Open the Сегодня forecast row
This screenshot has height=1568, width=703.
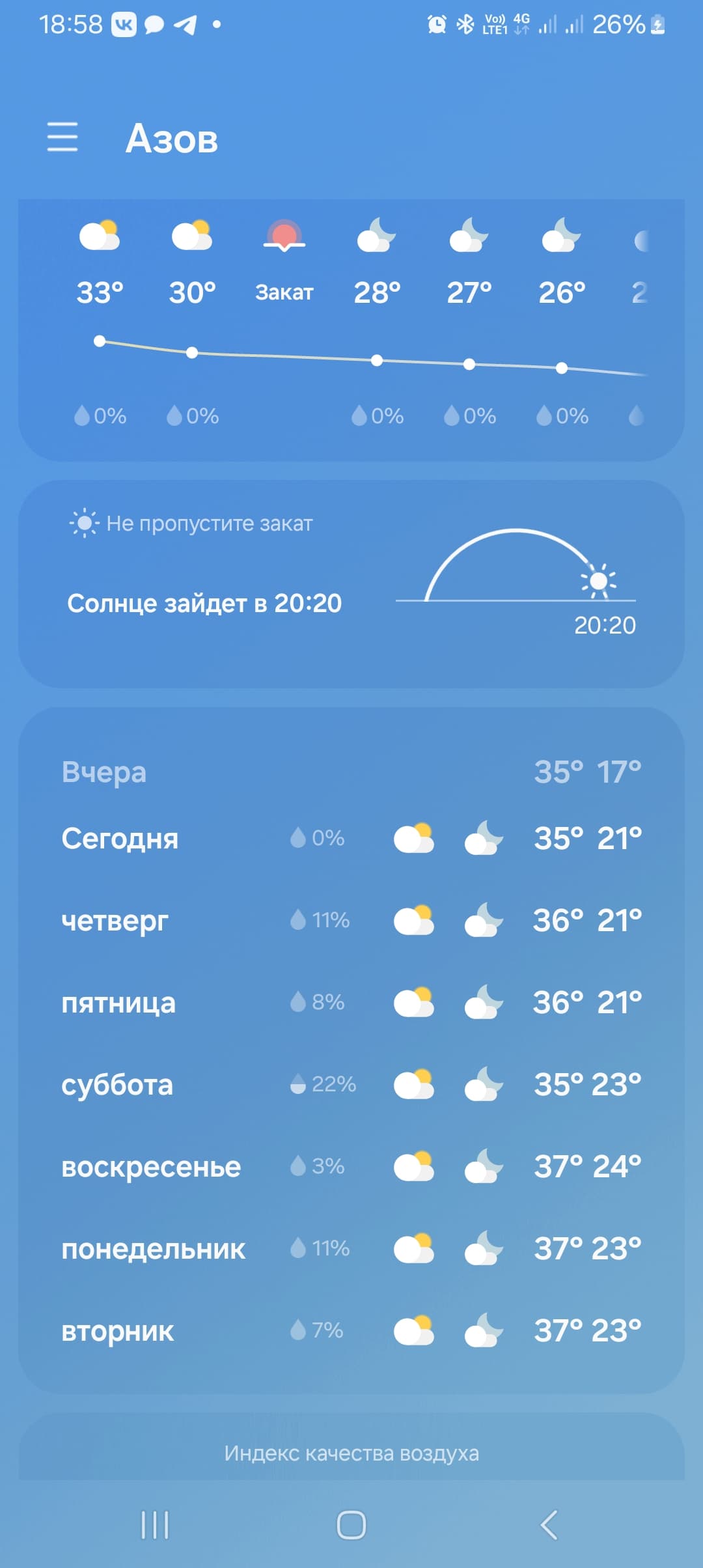[x=351, y=838]
